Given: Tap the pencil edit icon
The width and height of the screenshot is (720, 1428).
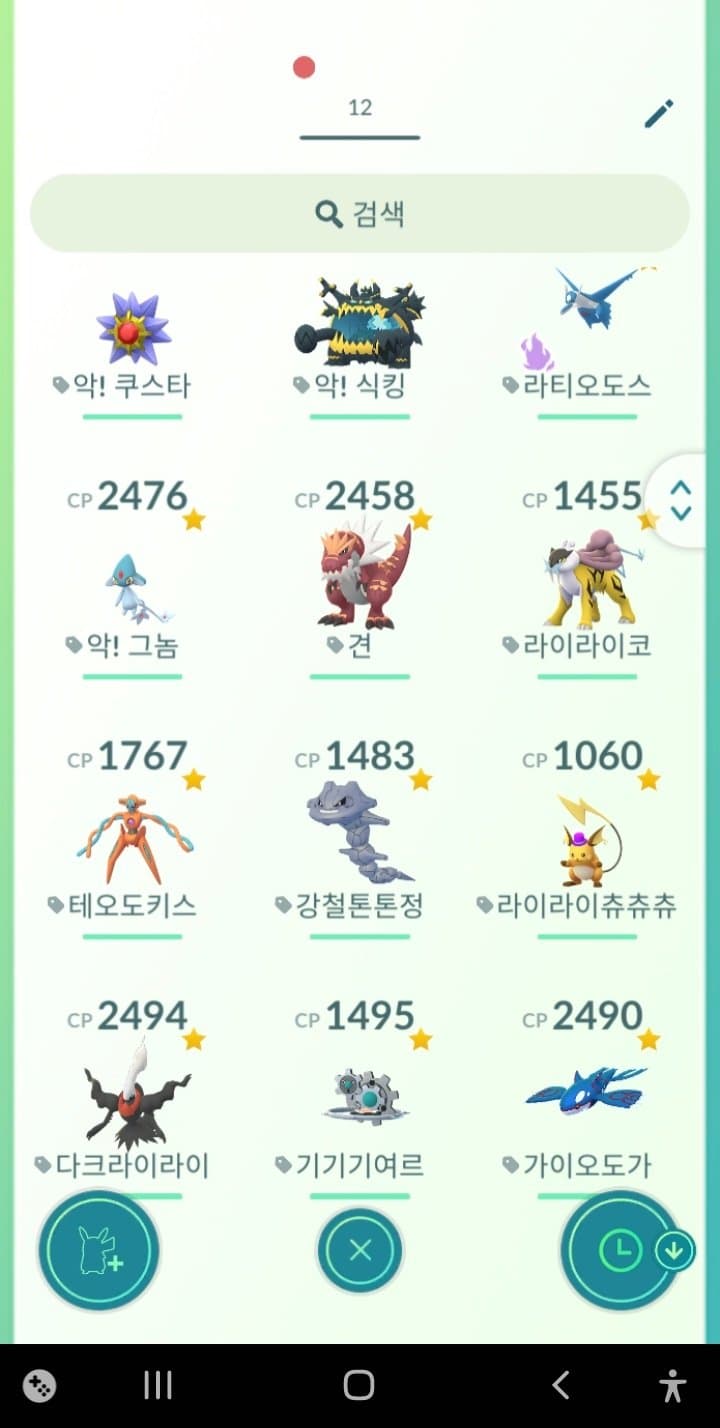Looking at the screenshot, I should pos(659,114).
